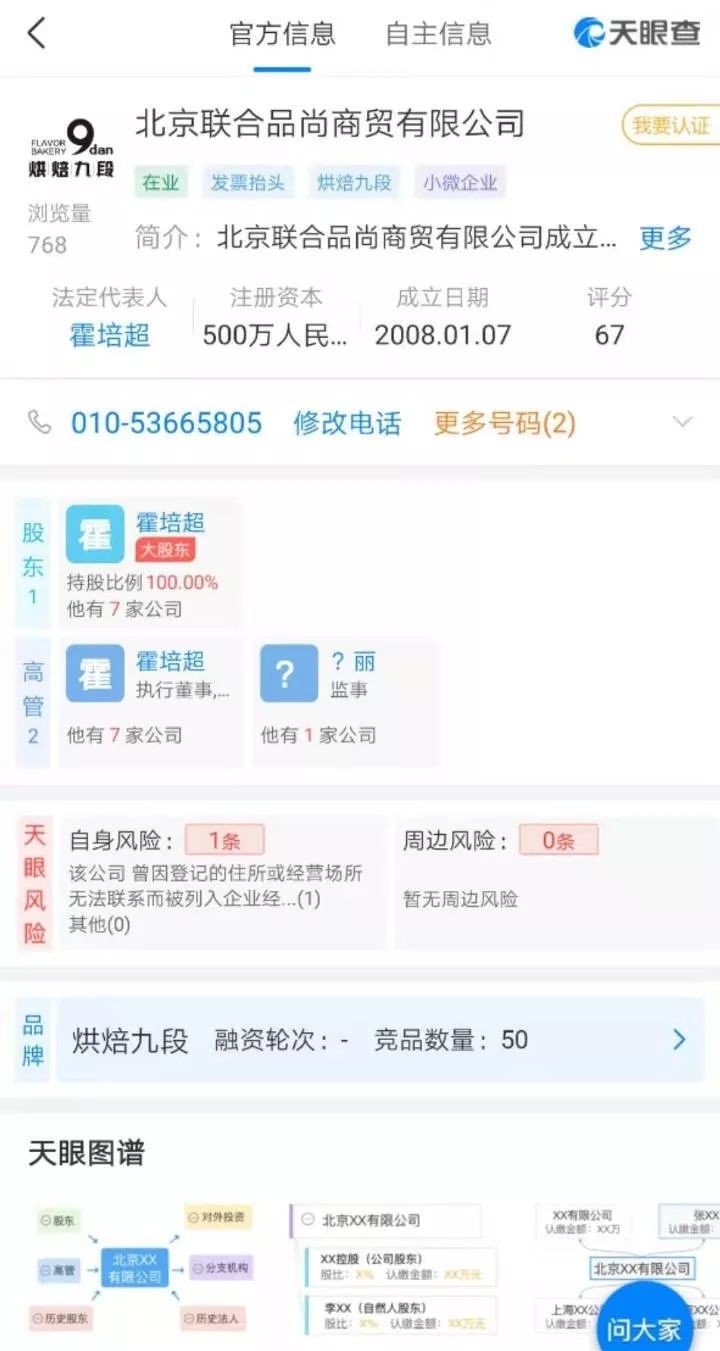This screenshot has height=1351, width=720.
Task: Expand company intro with 更多
Action: pyautogui.click(x=665, y=238)
